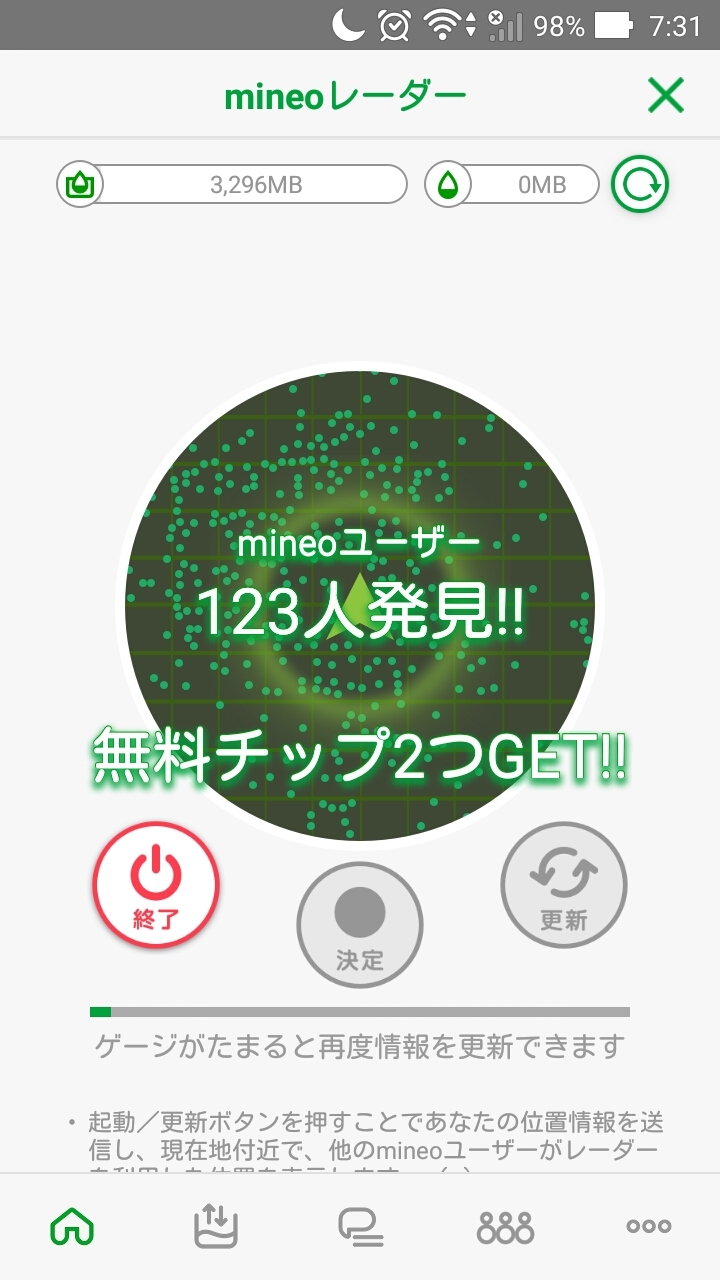The image size is (720, 1280).
Task: Go to the home tab
Action: click(72, 1226)
